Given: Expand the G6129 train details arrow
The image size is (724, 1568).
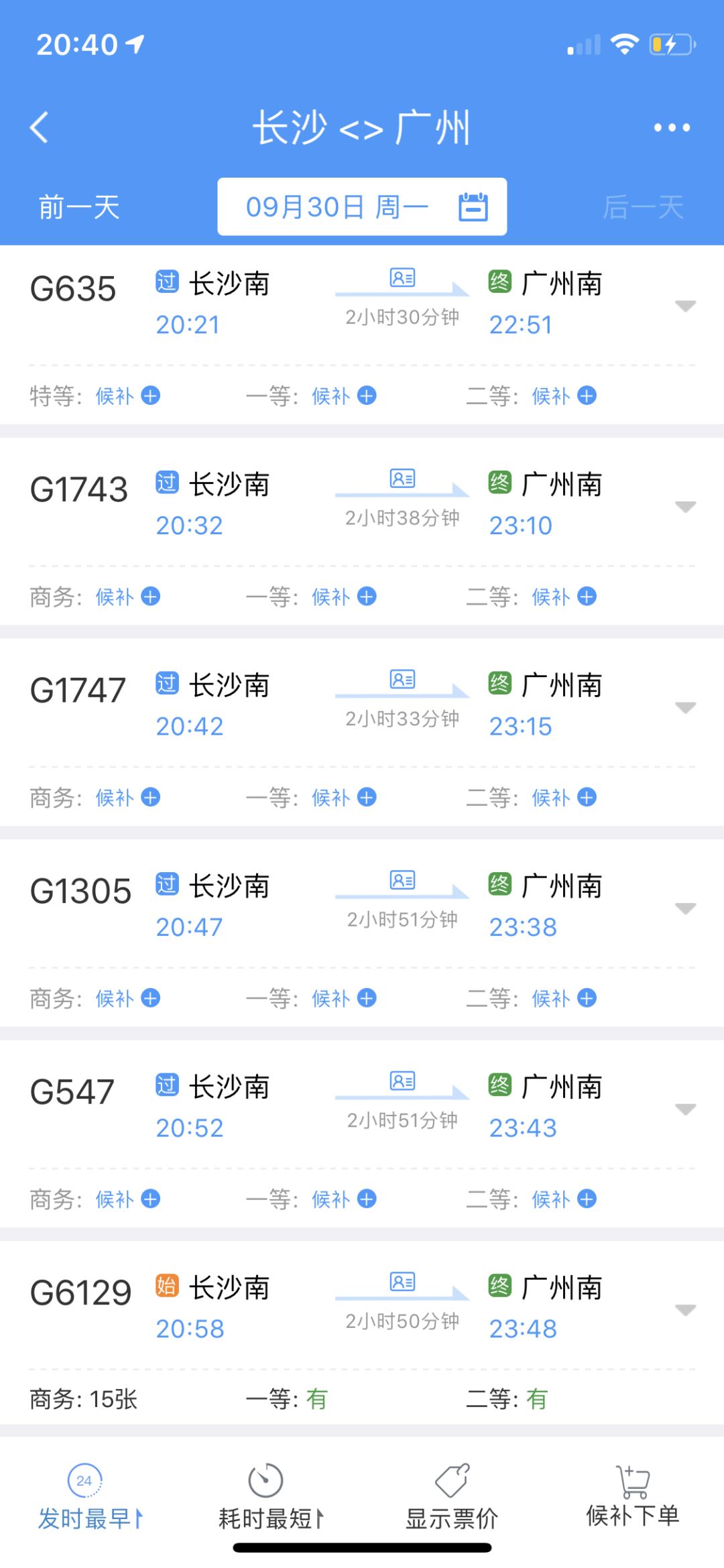Looking at the screenshot, I should [685, 1311].
